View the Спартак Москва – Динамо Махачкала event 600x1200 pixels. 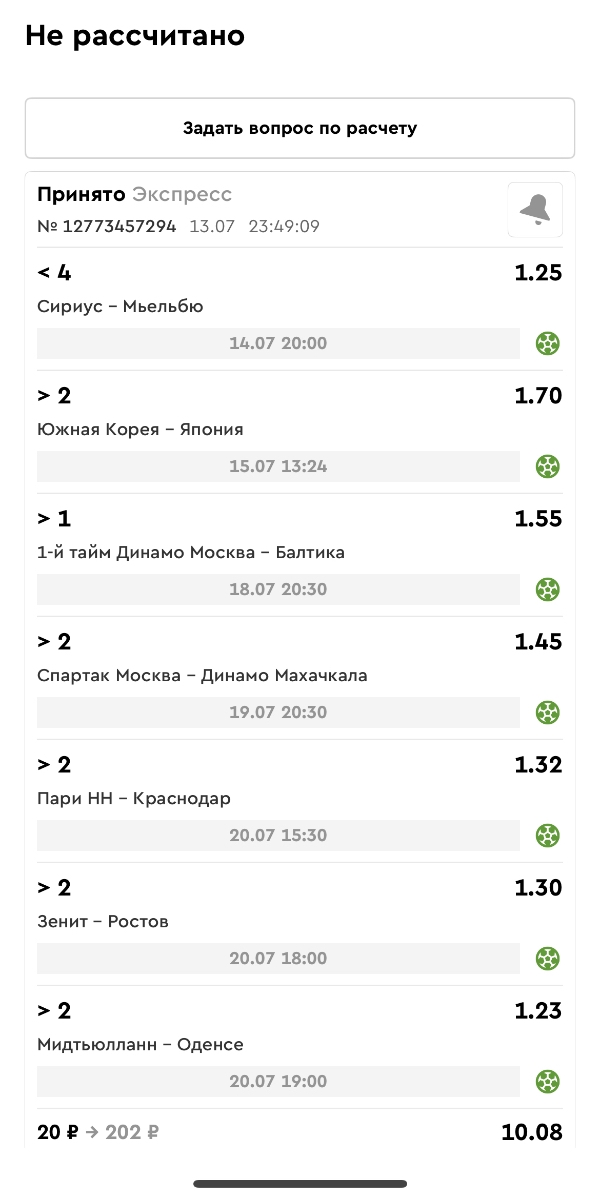pos(202,676)
